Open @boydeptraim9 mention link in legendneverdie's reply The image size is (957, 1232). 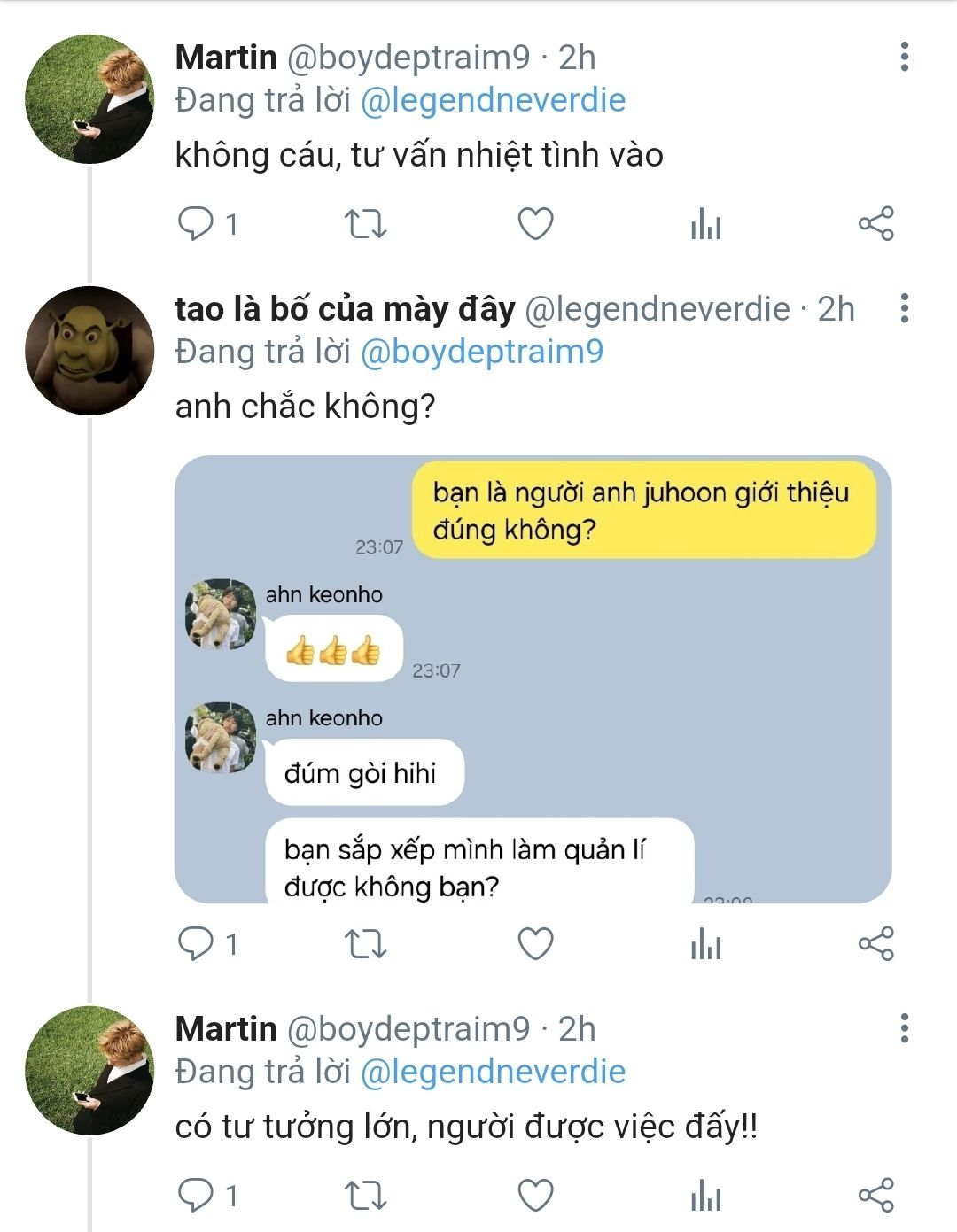pyautogui.click(x=481, y=352)
